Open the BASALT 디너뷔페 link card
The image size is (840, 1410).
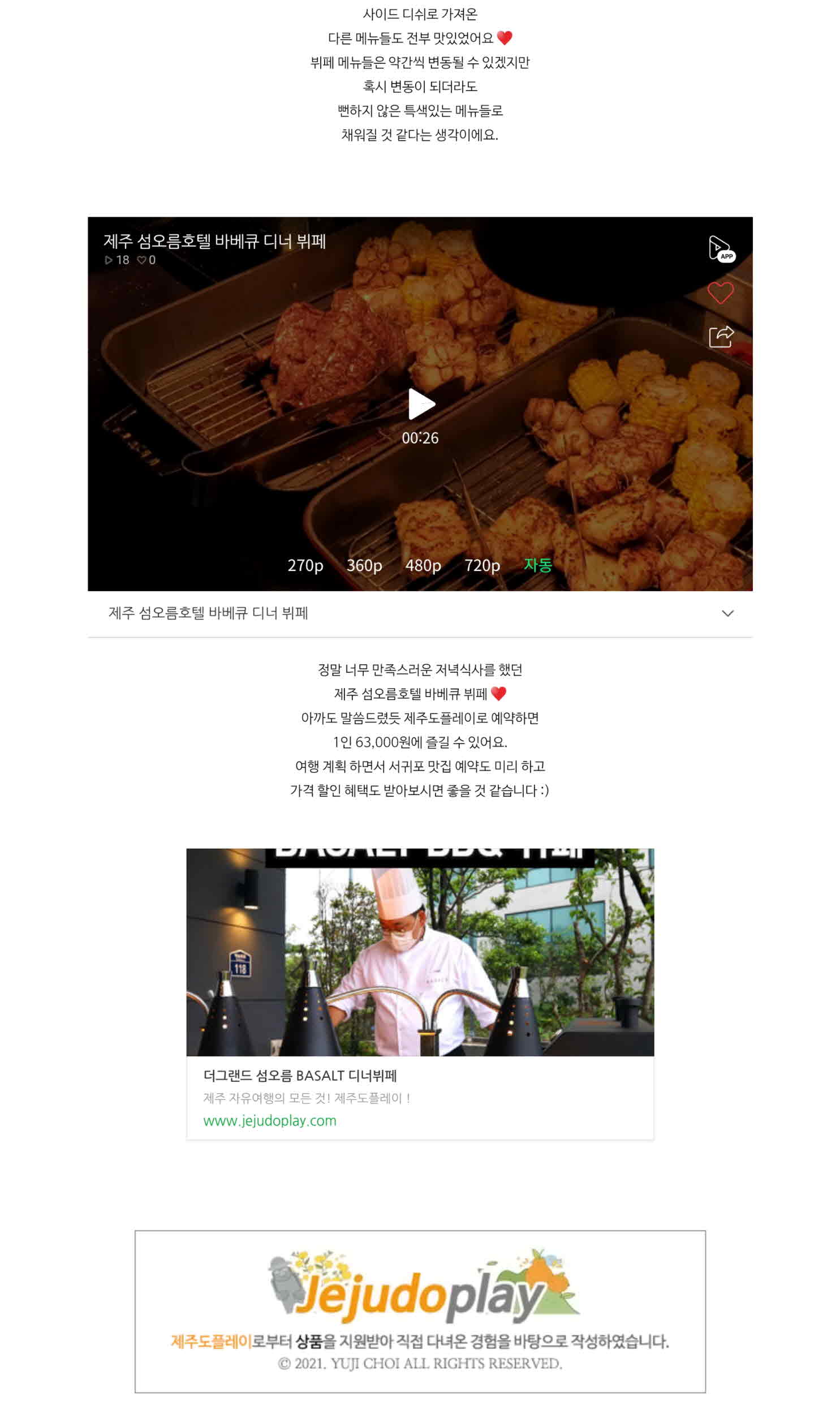coord(420,994)
